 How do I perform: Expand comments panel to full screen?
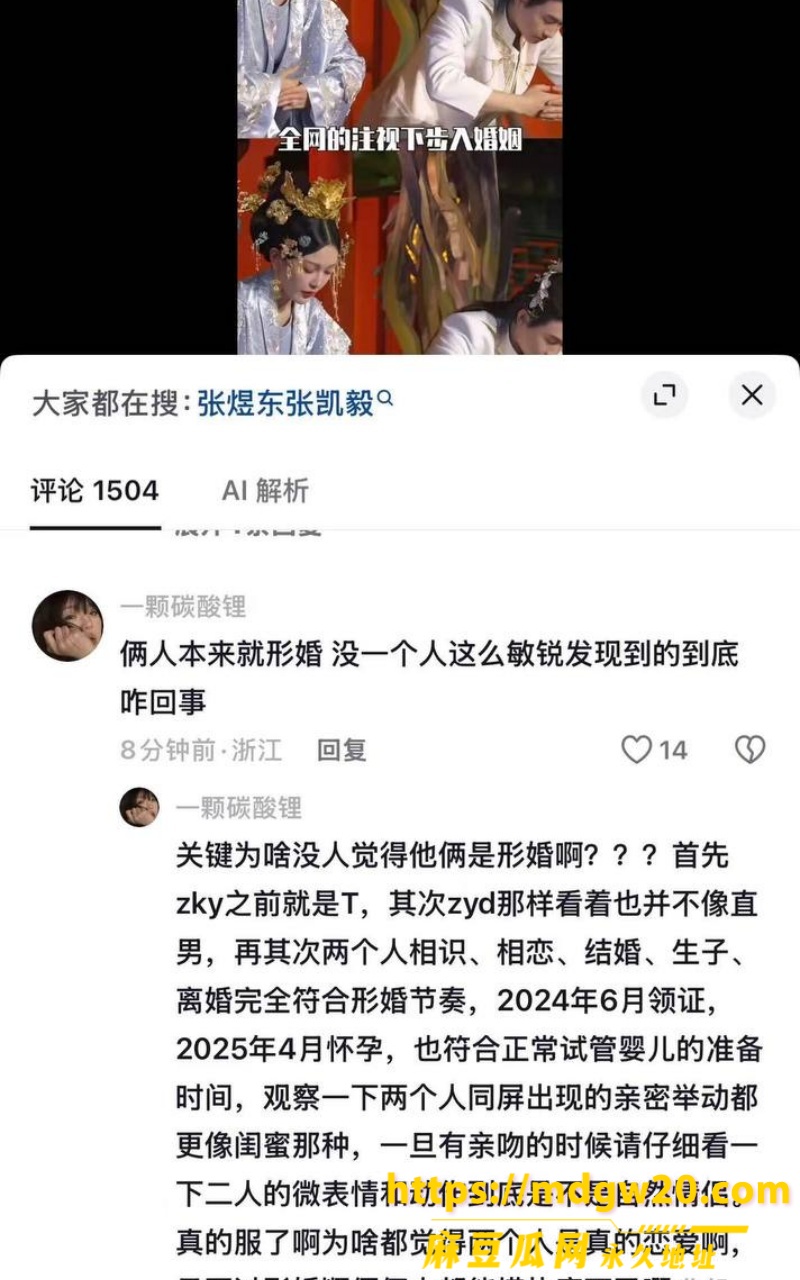tap(665, 396)
